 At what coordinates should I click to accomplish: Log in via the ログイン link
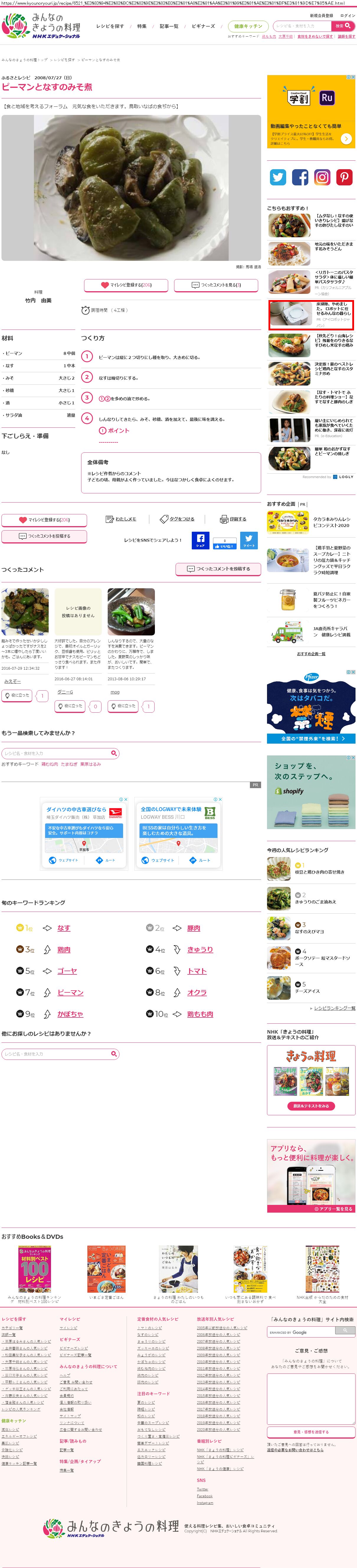click(x=347, y=15)
